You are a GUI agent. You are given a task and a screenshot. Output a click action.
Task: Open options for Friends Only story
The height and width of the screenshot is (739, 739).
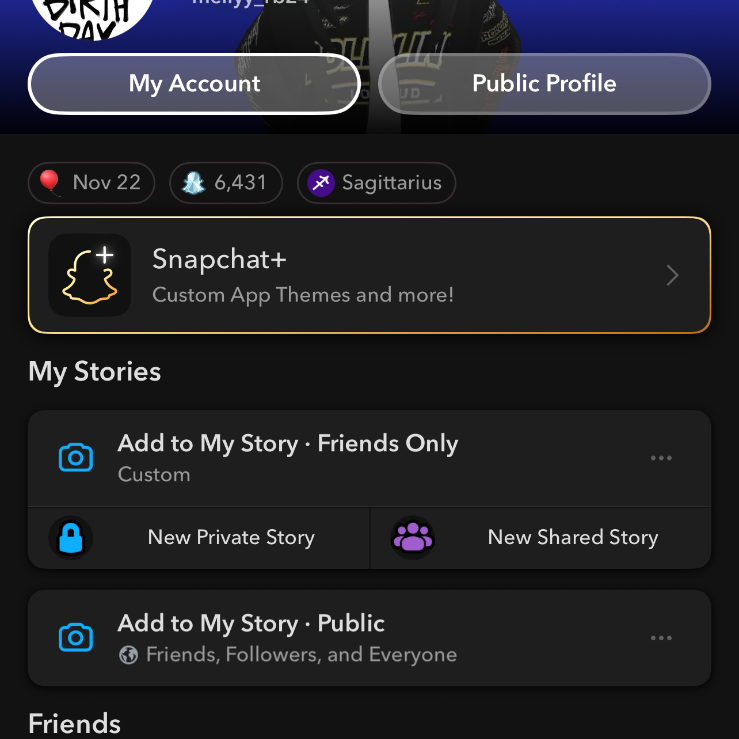point(661,458)
